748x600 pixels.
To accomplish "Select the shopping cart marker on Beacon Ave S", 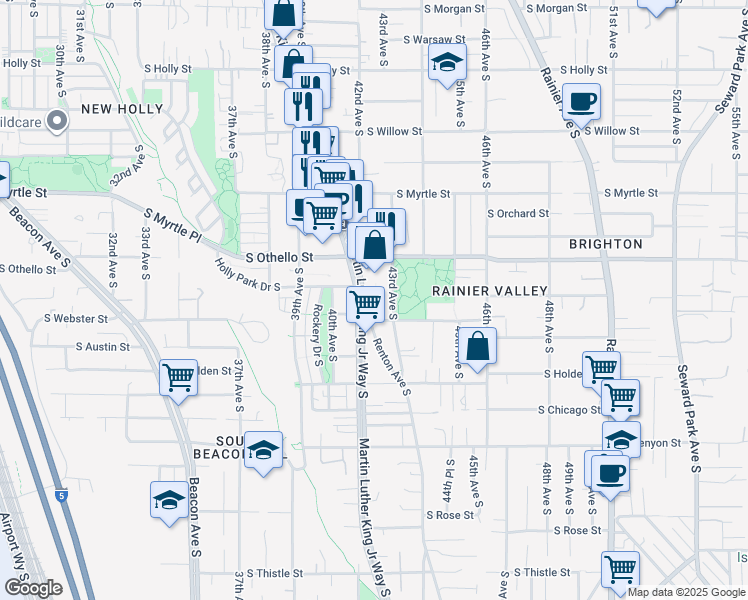I will 179,378.
